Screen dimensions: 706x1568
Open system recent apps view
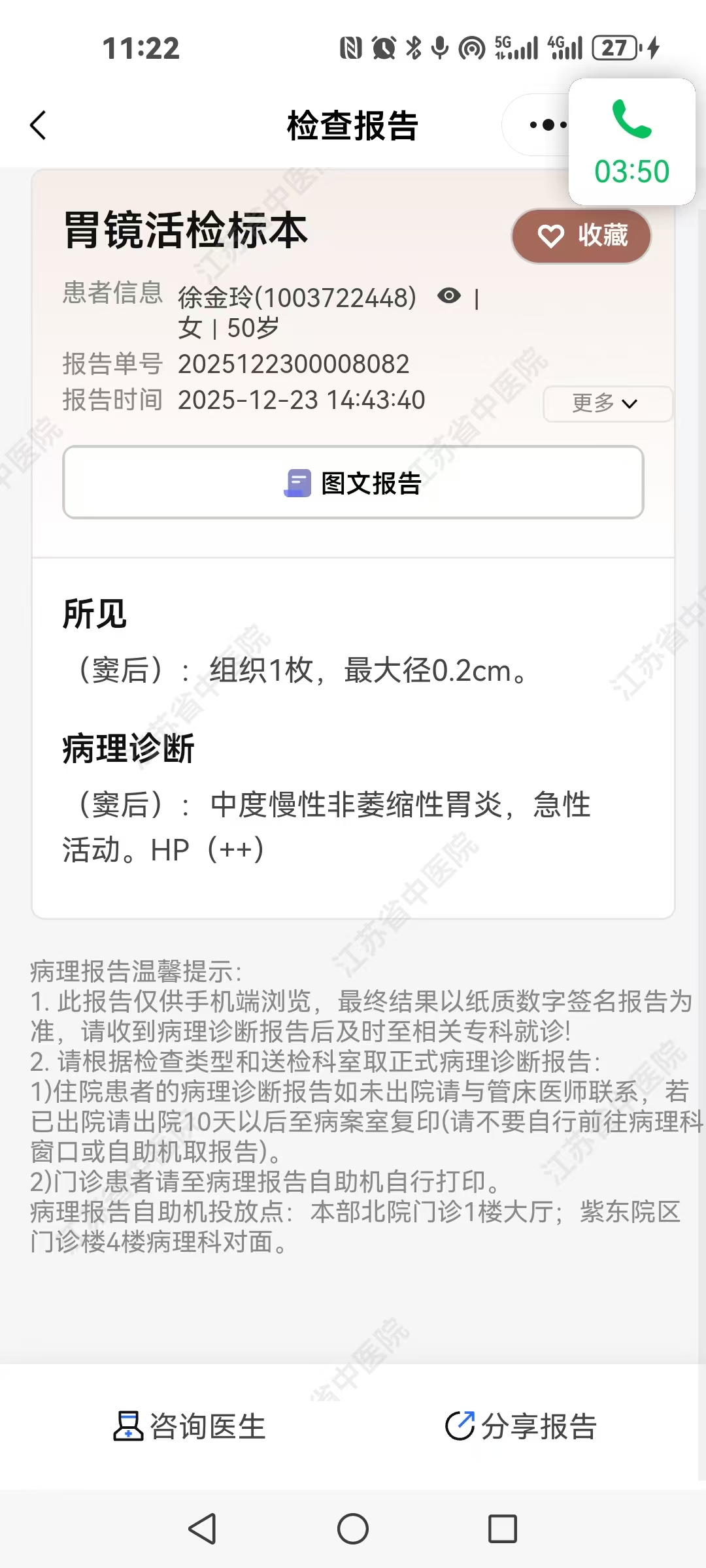pos(502,1529)
